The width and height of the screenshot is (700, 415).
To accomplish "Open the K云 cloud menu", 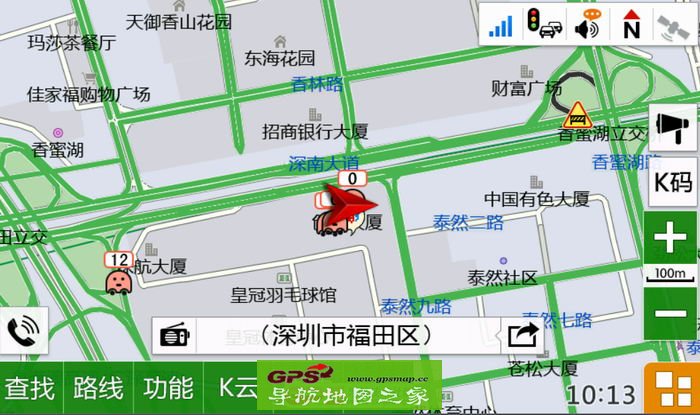I will click(236, 388).
